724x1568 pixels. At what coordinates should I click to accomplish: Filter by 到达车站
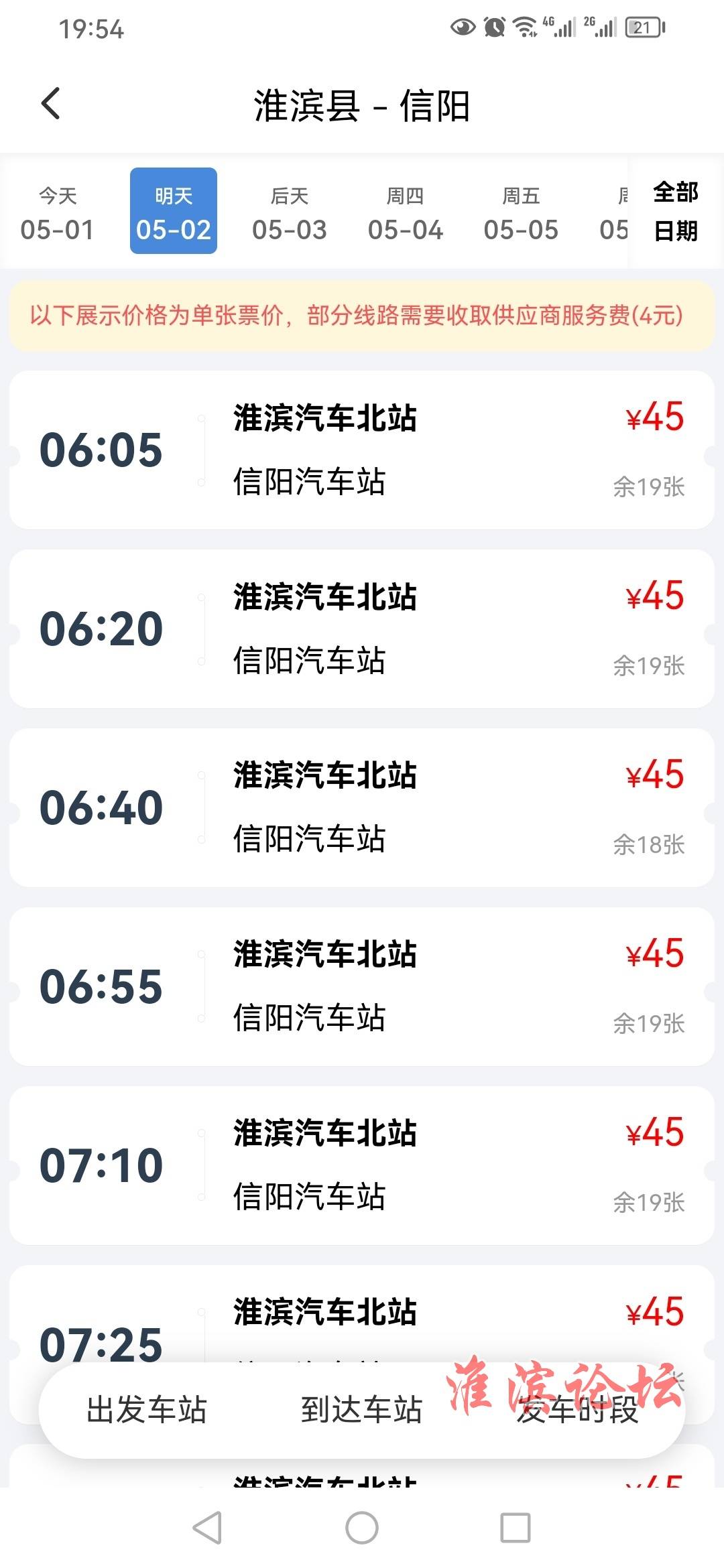pos(361,1410)
